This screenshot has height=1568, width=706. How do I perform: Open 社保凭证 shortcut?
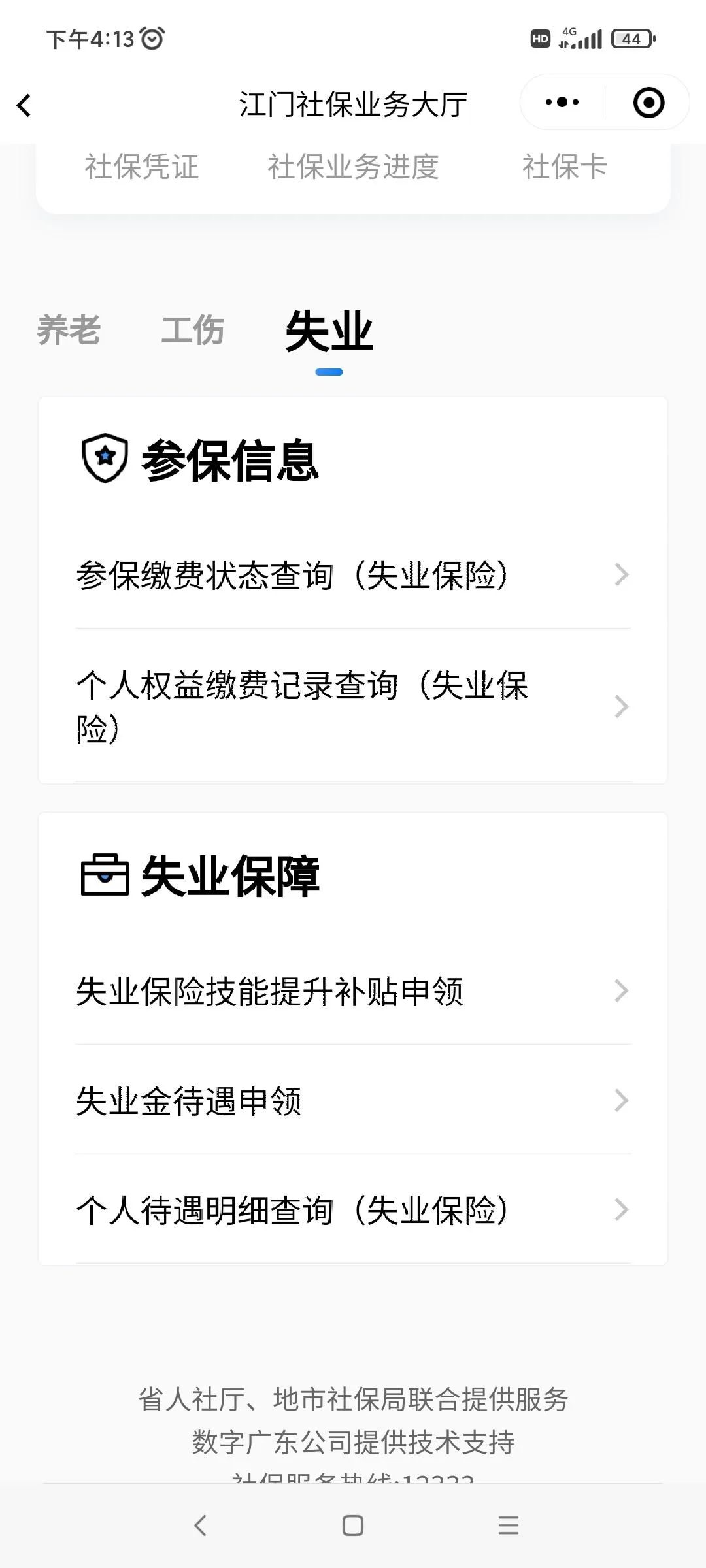[141, 166]
